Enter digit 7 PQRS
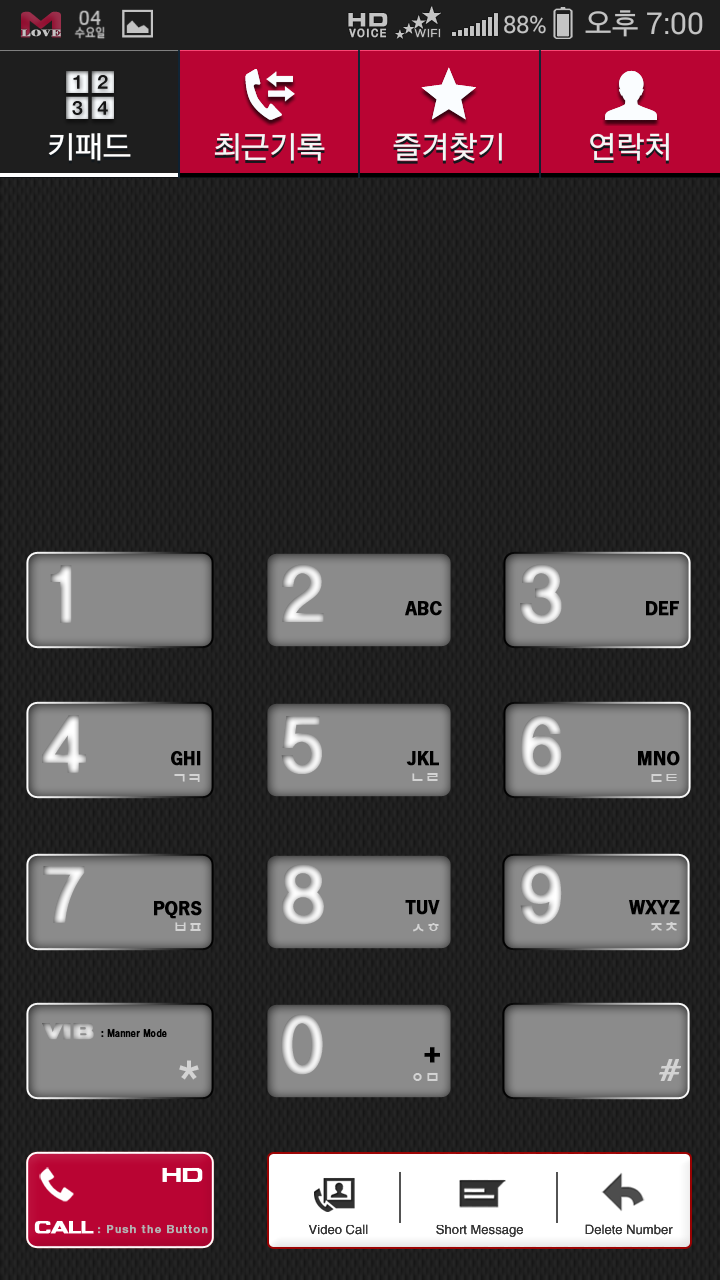This screenshot has height=1280, width=720. 120,901
